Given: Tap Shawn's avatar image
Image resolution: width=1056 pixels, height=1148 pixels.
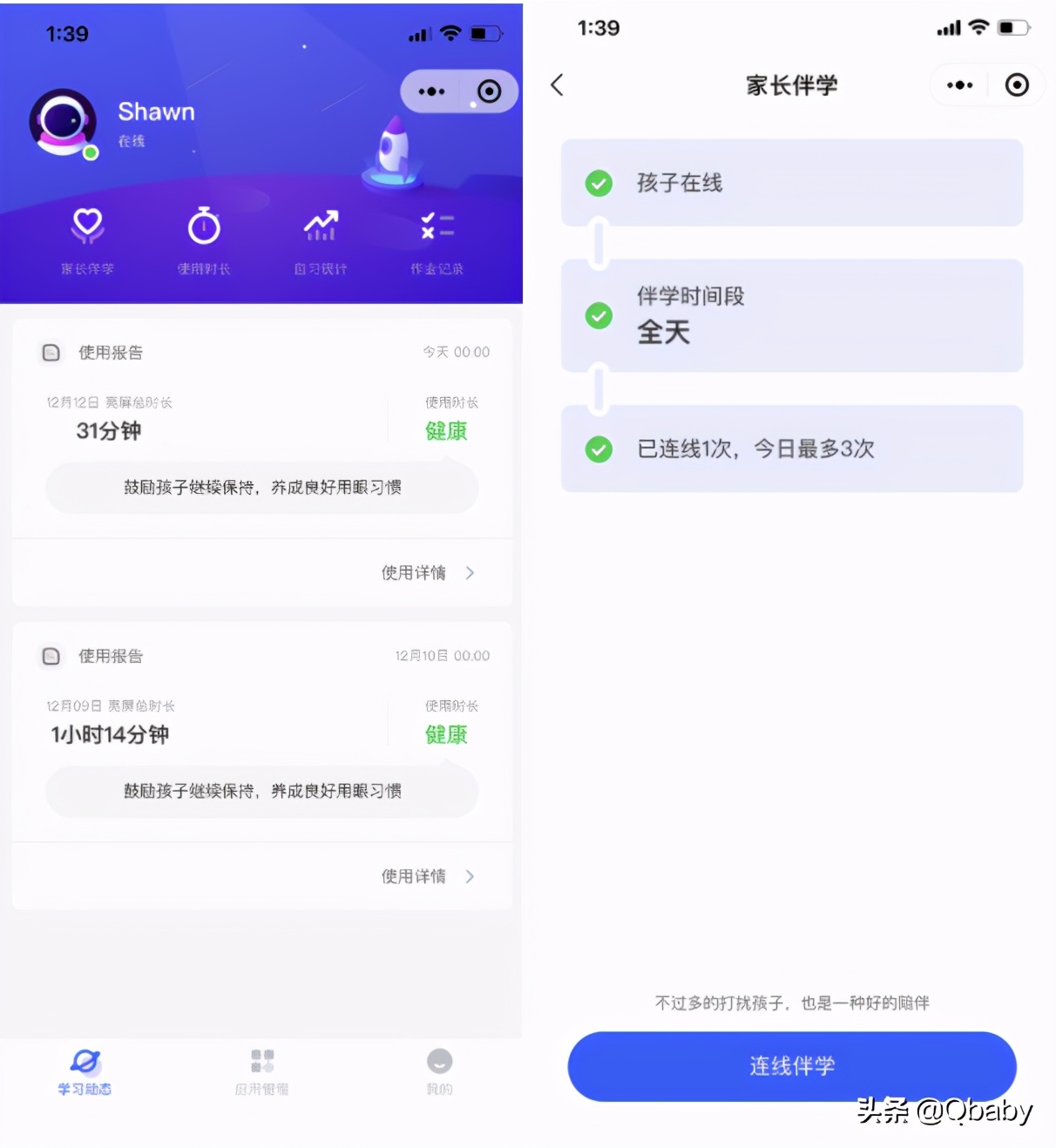Looking at the screenshot, I should 62,123.
